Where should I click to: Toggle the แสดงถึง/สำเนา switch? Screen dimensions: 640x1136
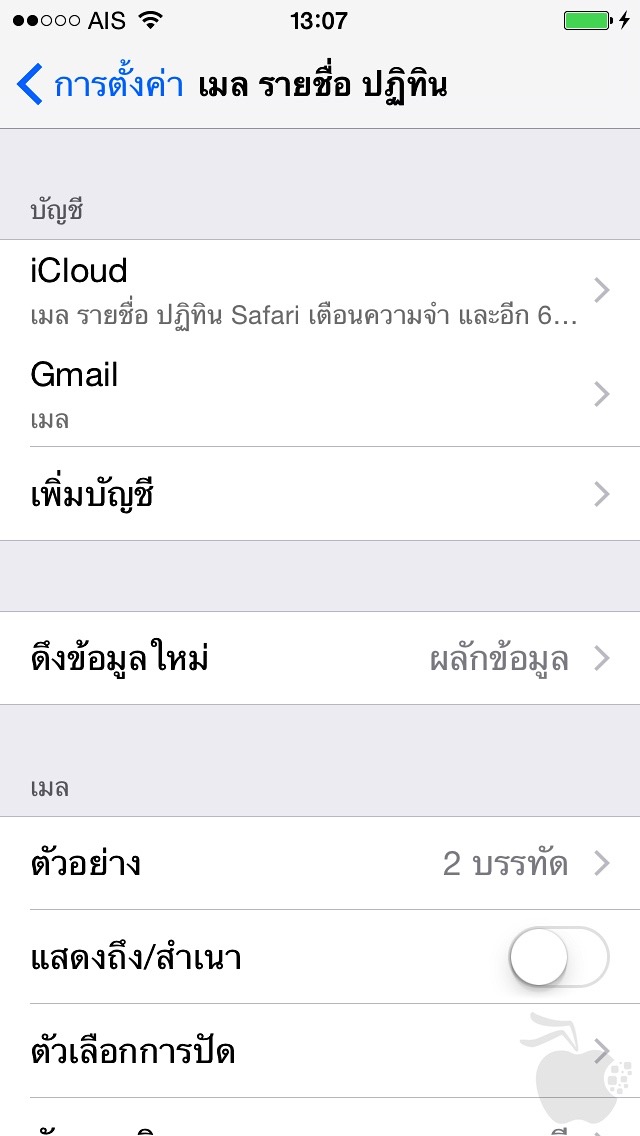[559, 957]
